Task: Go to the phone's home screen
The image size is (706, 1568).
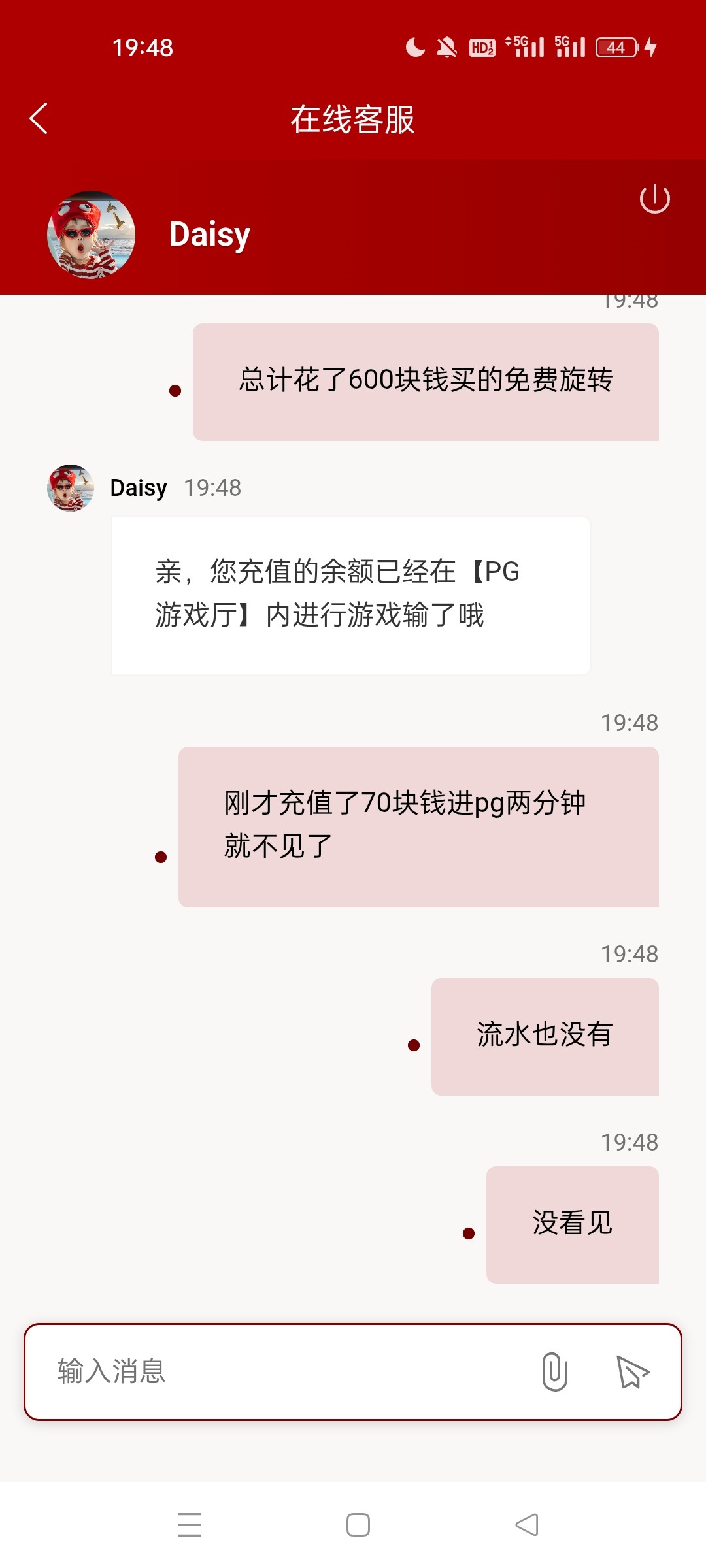Action: click(x=358, y=1525)
